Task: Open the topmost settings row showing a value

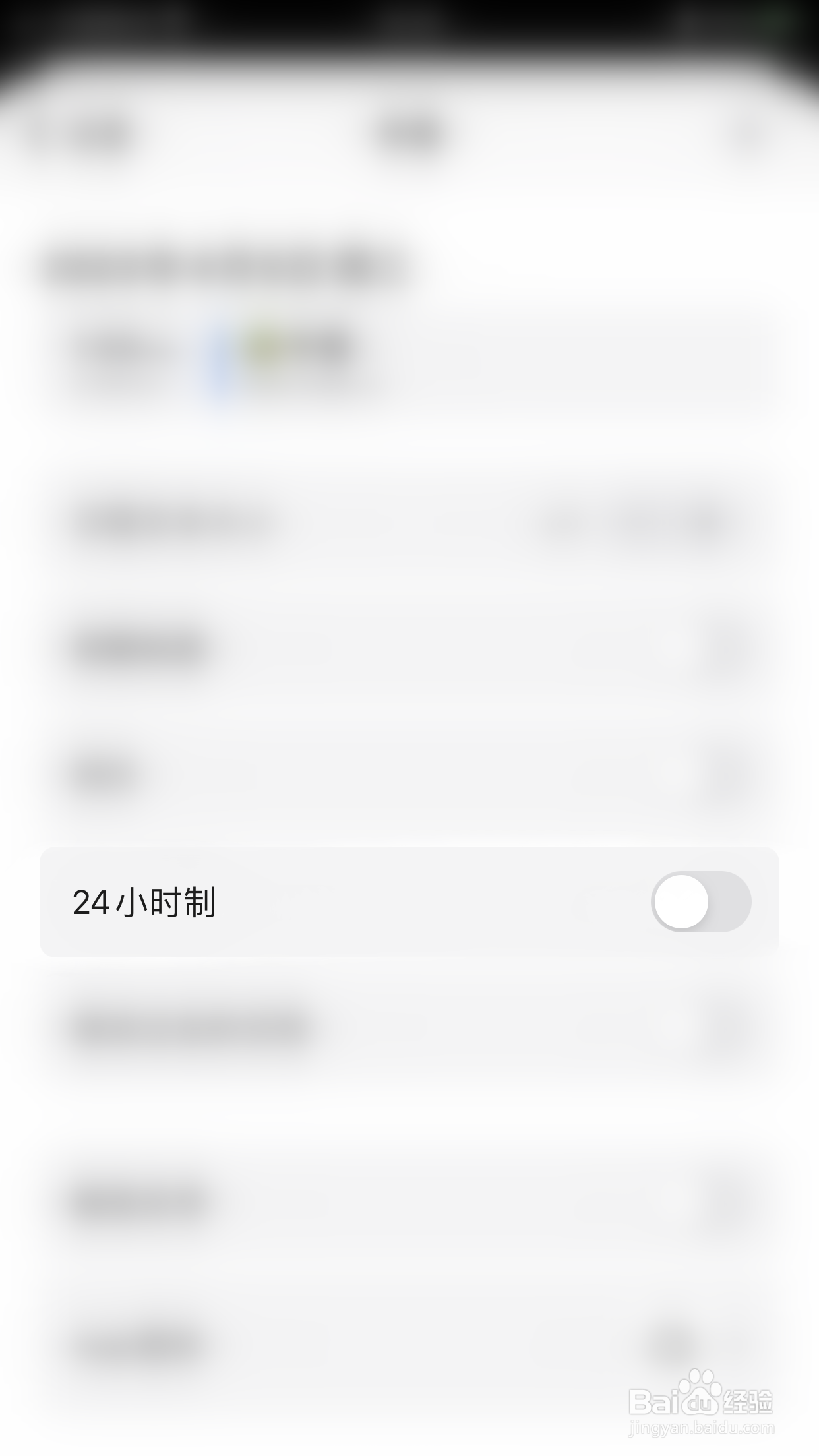Action: point(409,521)
